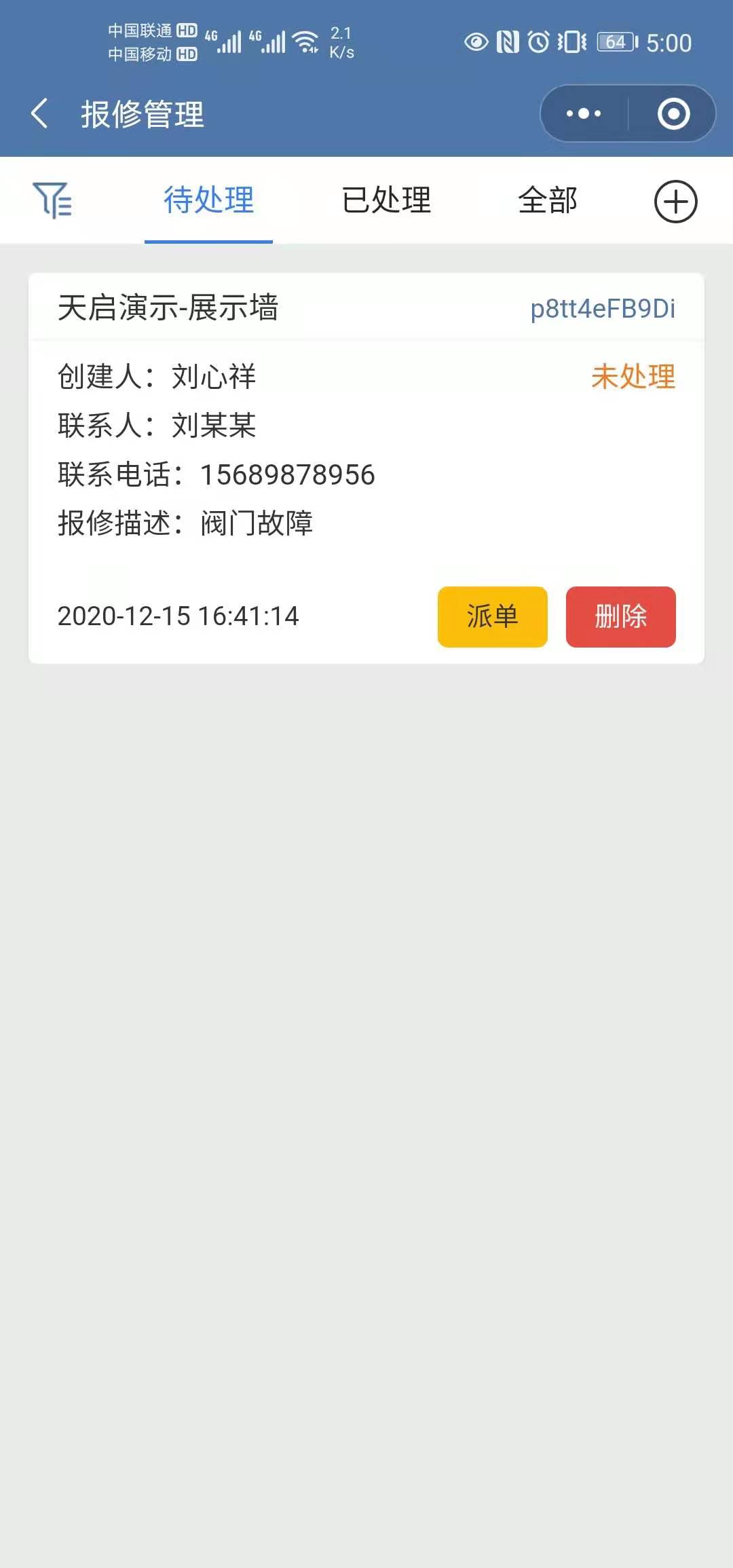
Task: Add a new repair request
Action: [x=675, y=202]
